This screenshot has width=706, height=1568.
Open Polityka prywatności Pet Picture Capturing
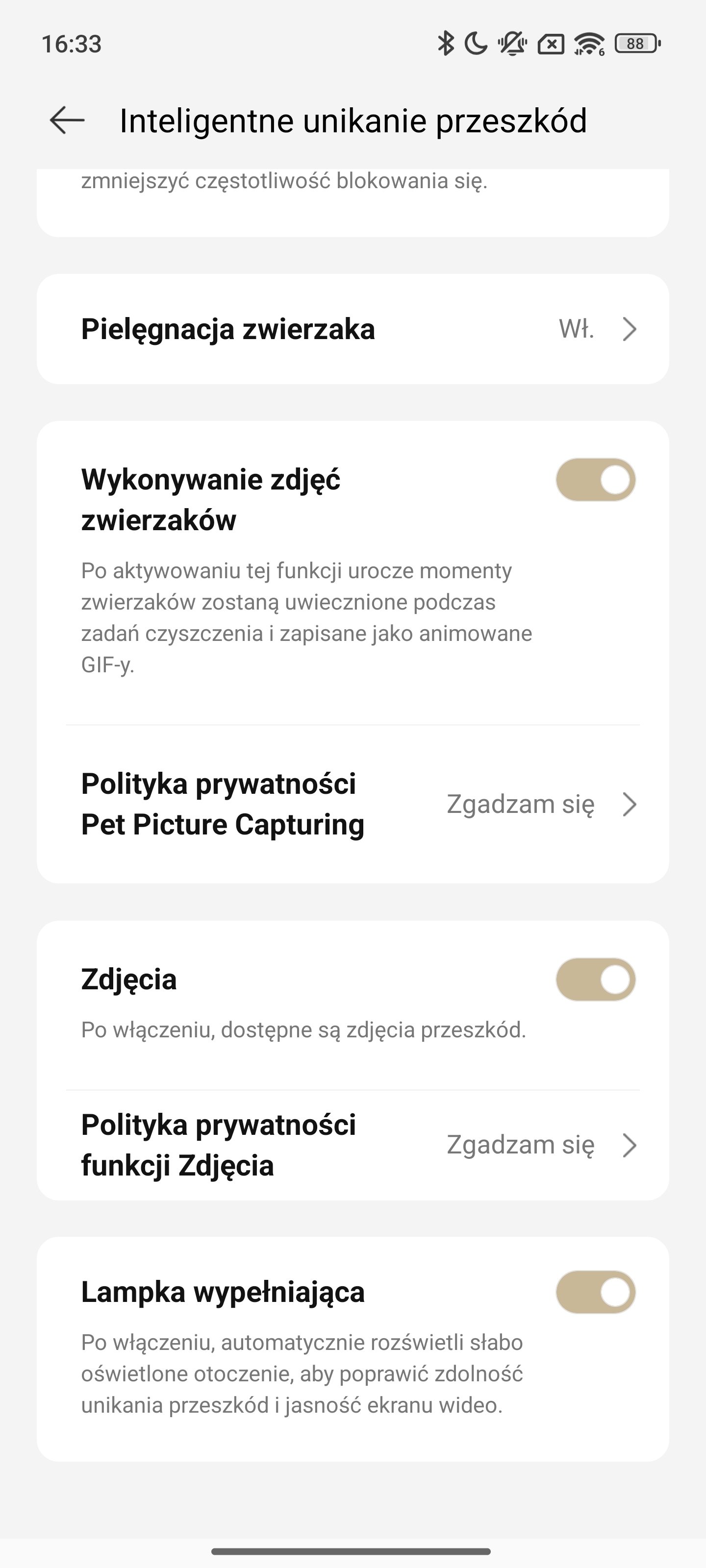click(353, 804)
